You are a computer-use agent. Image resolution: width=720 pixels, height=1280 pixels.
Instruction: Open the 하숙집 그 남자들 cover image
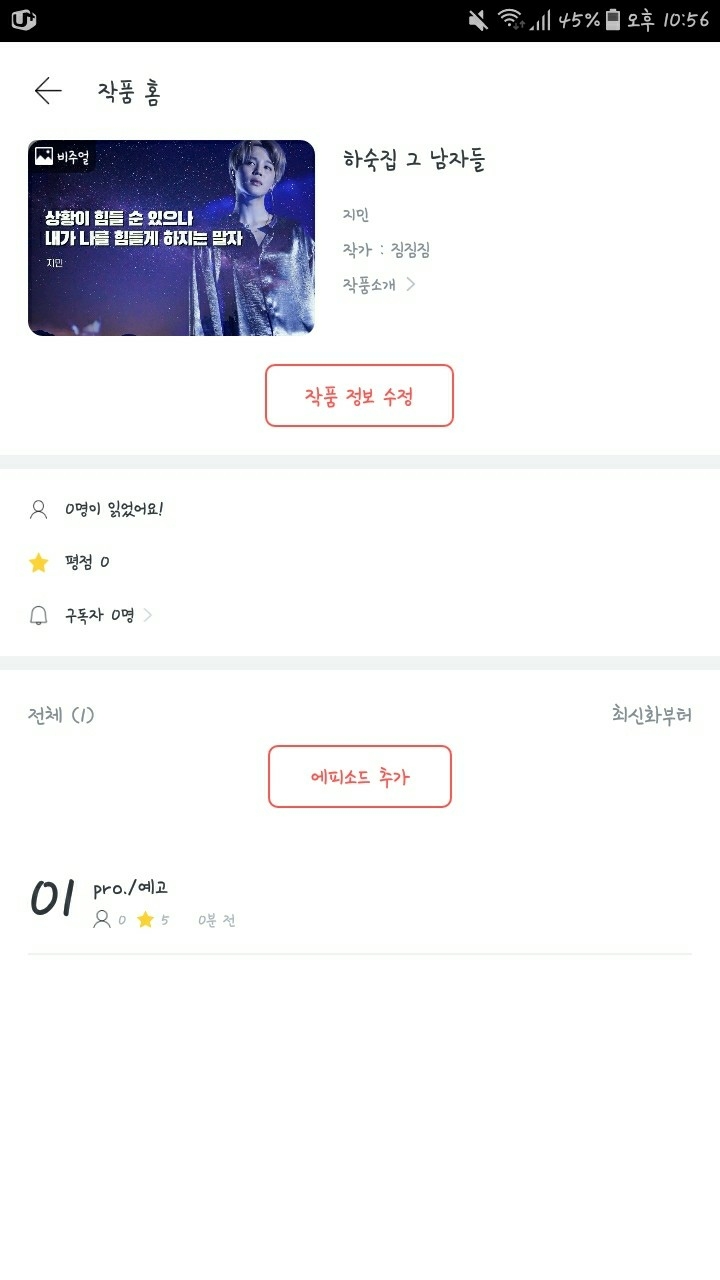[171, 238]
